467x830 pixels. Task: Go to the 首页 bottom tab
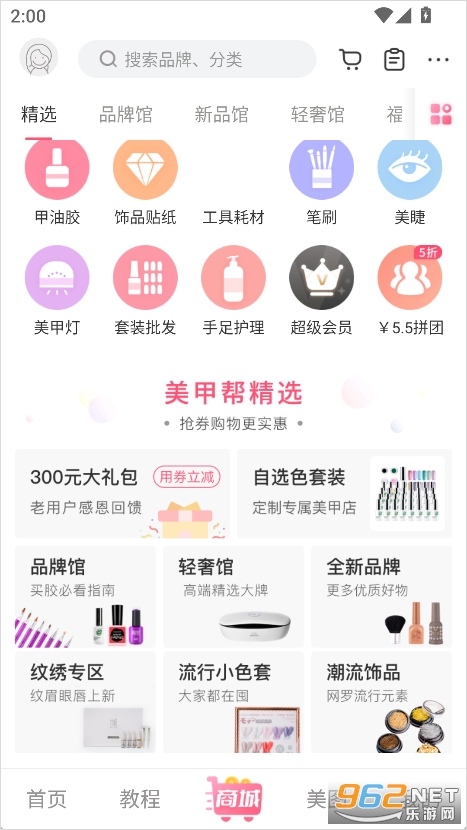click(47, 799)
